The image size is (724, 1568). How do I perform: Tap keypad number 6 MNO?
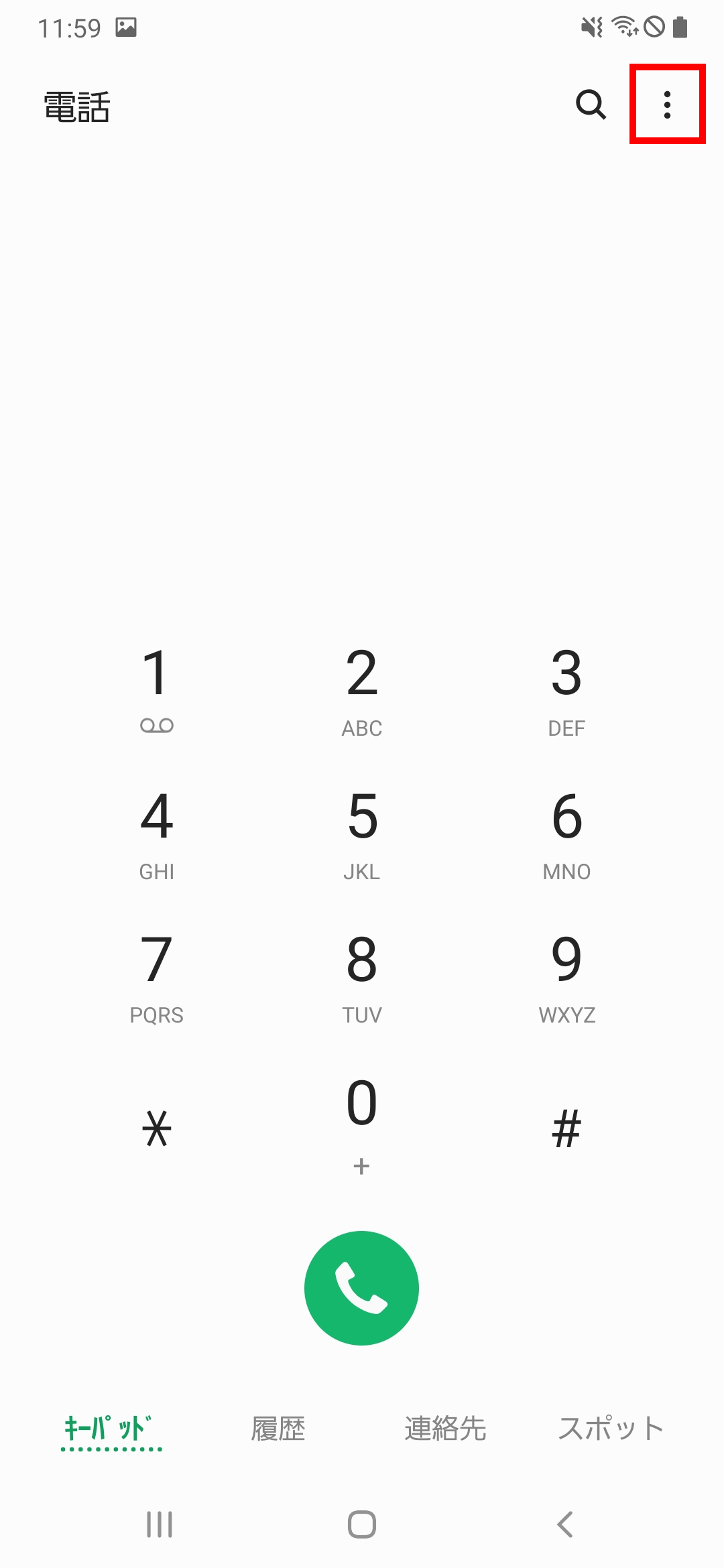pyautogui.click(x=566, y=832)
